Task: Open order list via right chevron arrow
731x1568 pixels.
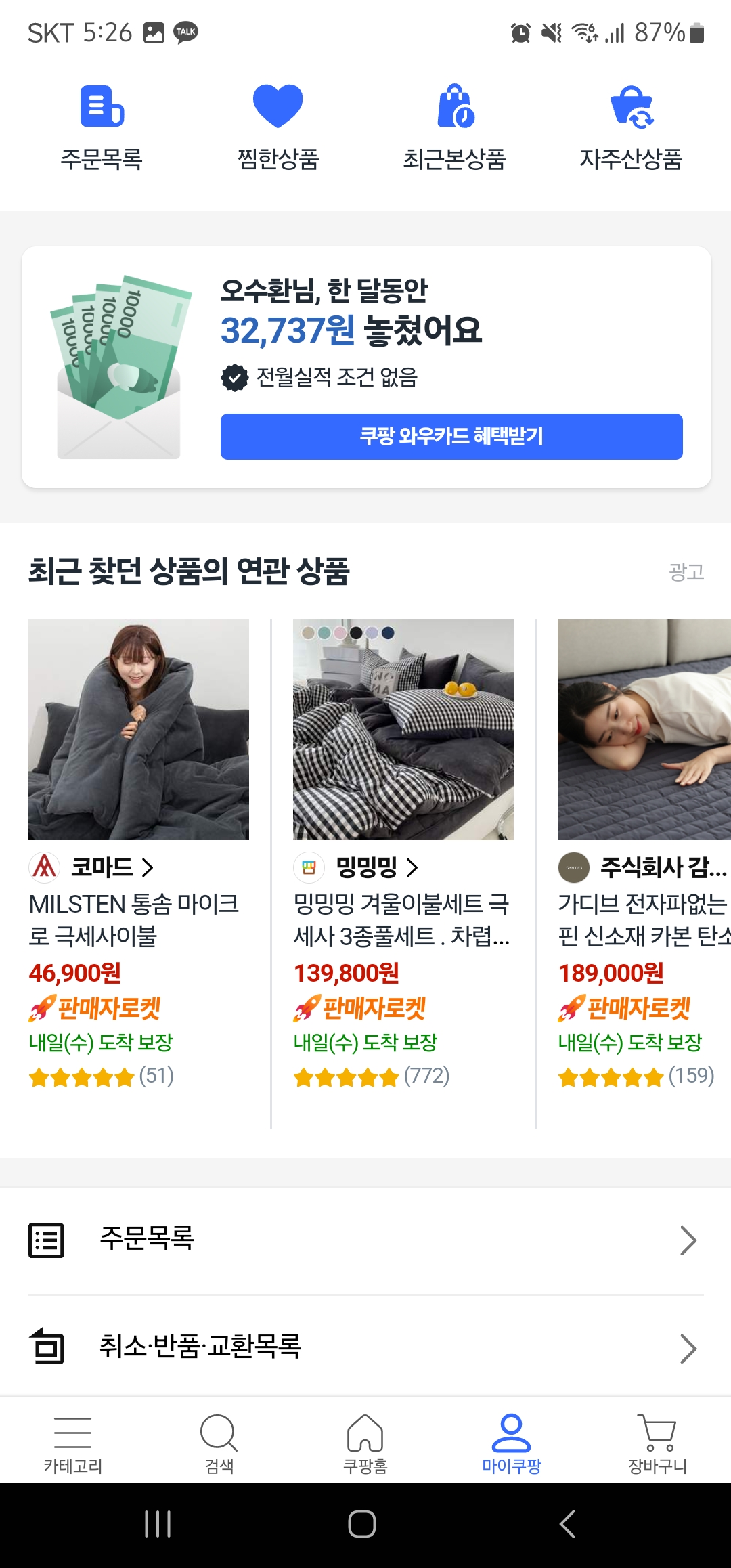Action: pos(690,1239)
